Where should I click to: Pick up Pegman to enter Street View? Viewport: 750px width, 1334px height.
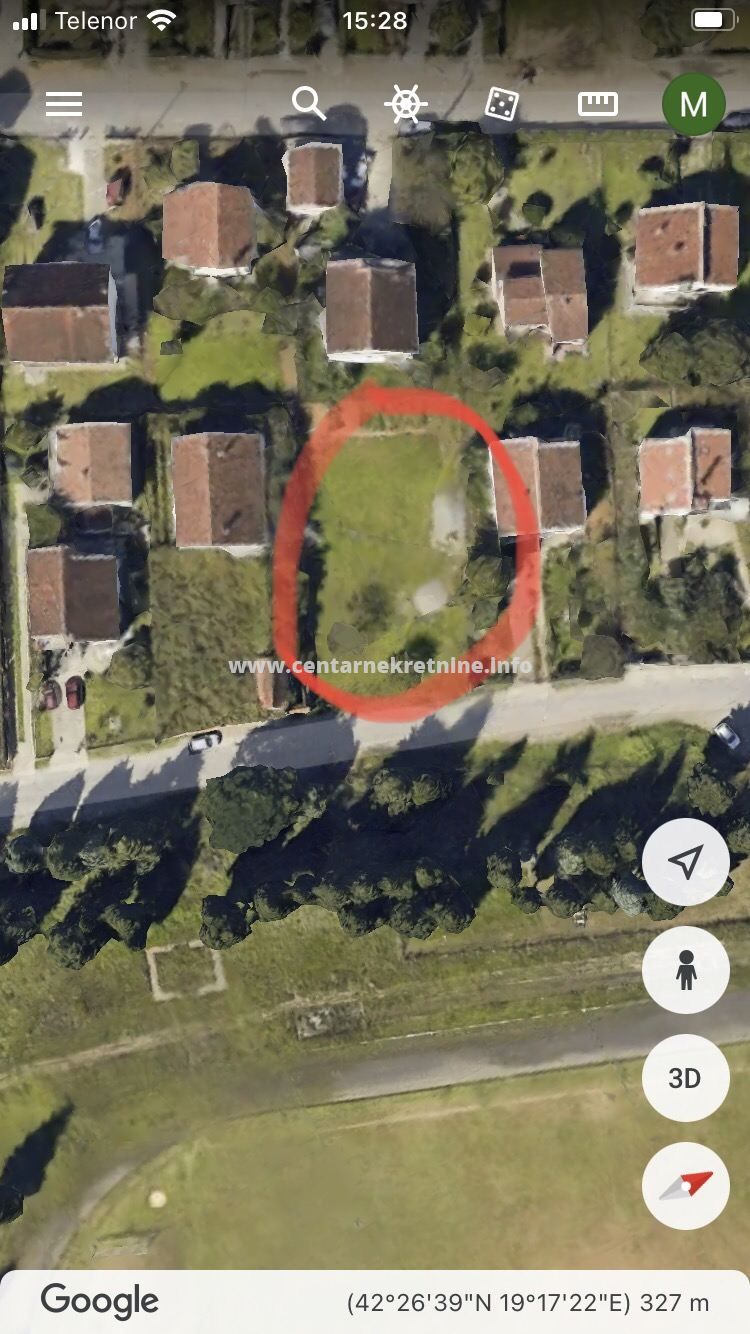click(x=685, y=970)
